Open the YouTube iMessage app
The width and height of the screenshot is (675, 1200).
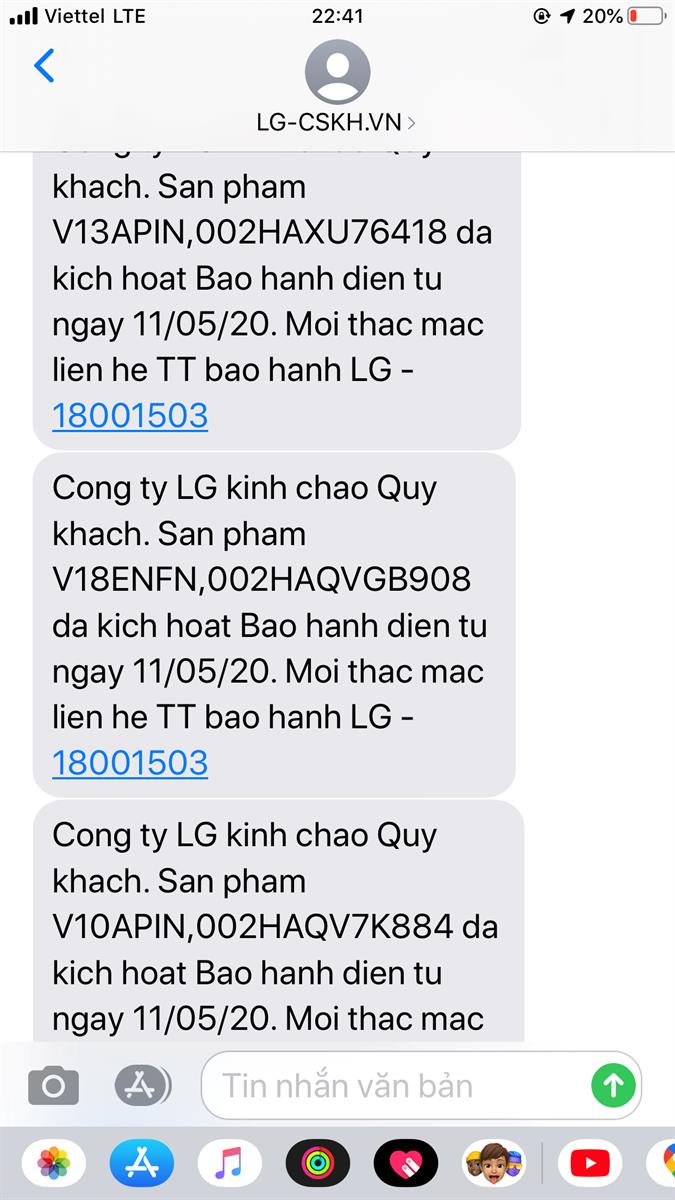(590, 1163)
